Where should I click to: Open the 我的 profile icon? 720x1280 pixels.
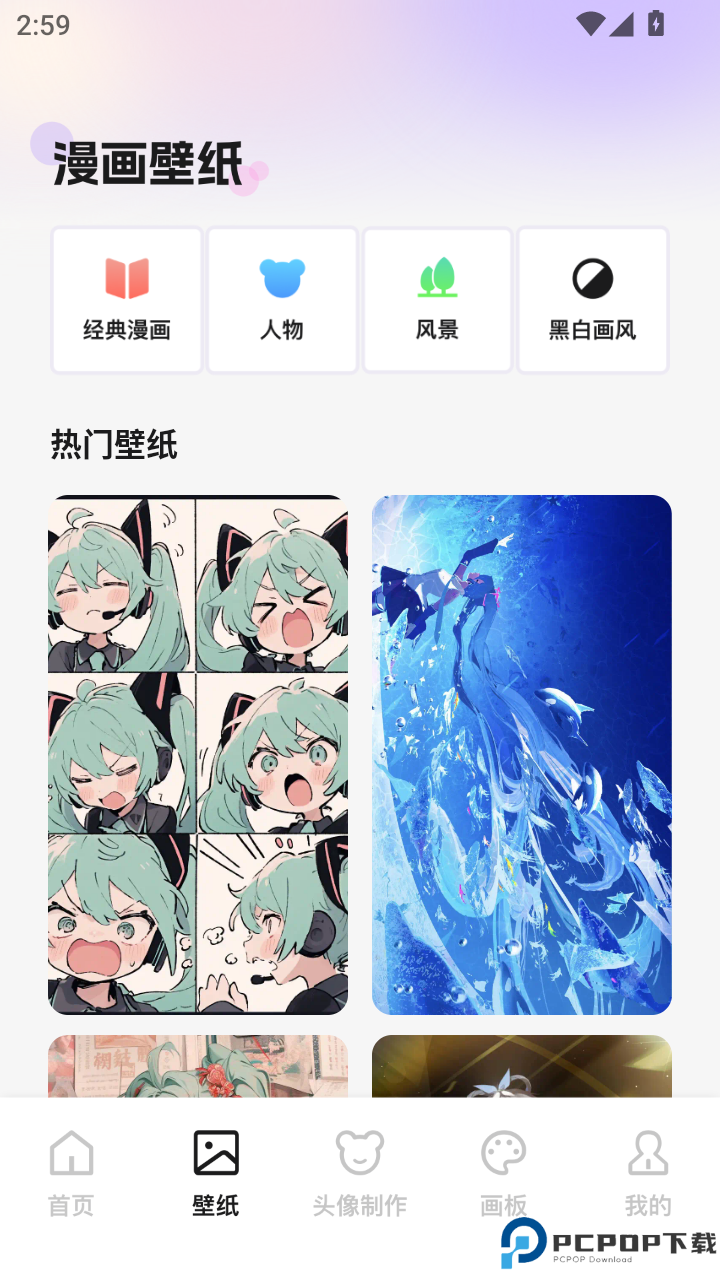click(x=648, y=1152)
